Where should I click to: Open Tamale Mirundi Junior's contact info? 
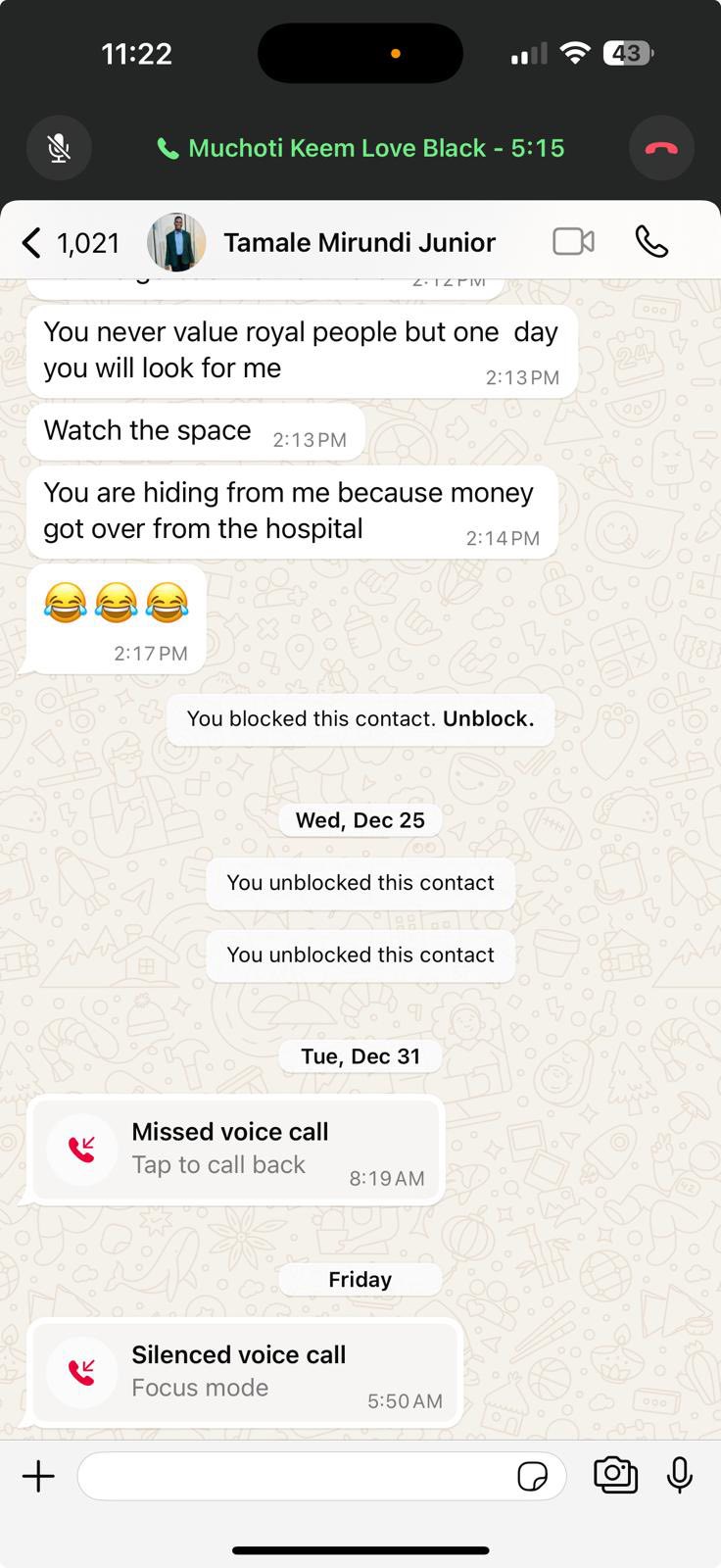[x=359, y=243]
